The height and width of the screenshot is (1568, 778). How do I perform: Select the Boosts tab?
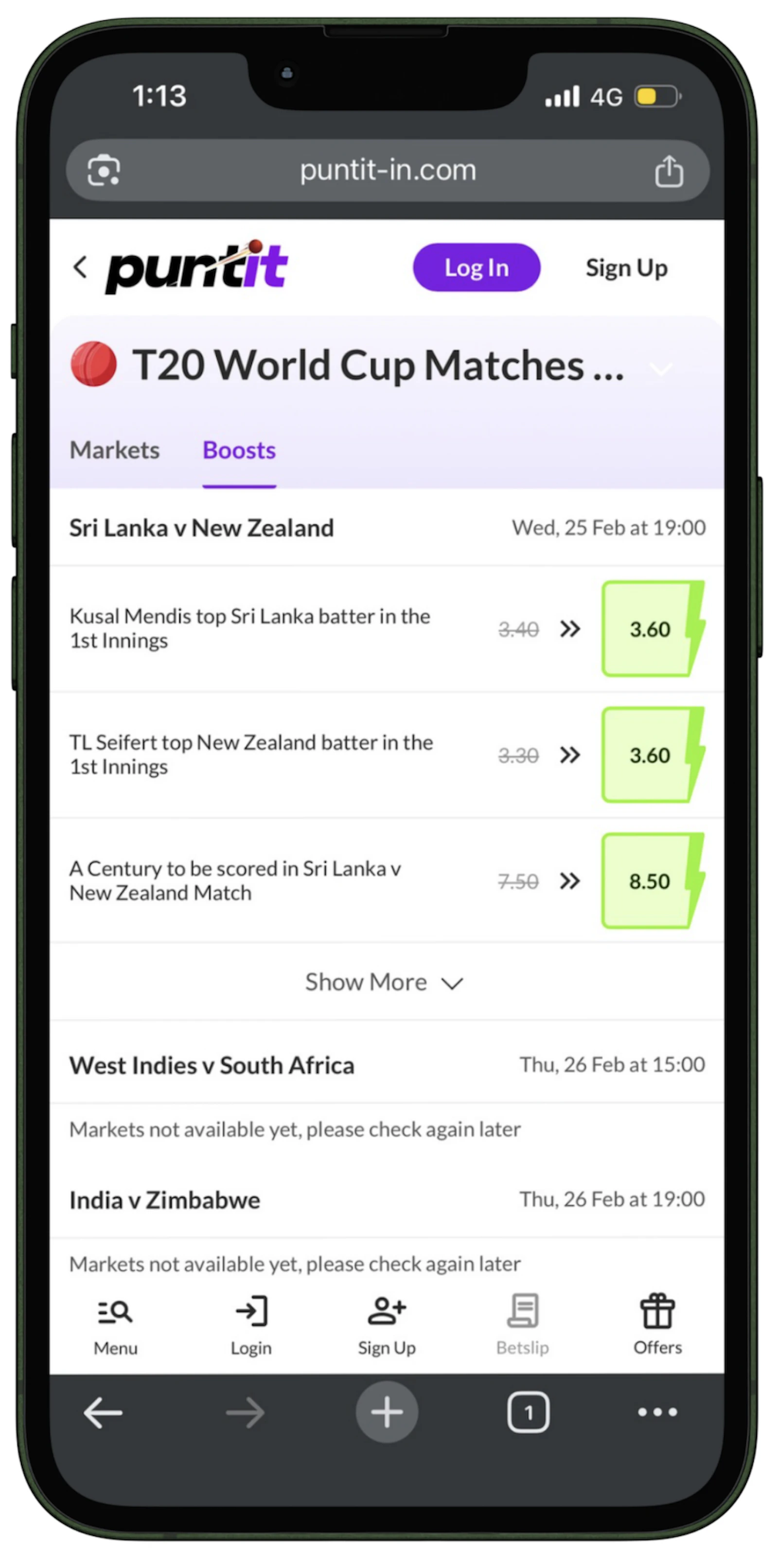pyautogui.click(x=239, y=450)
